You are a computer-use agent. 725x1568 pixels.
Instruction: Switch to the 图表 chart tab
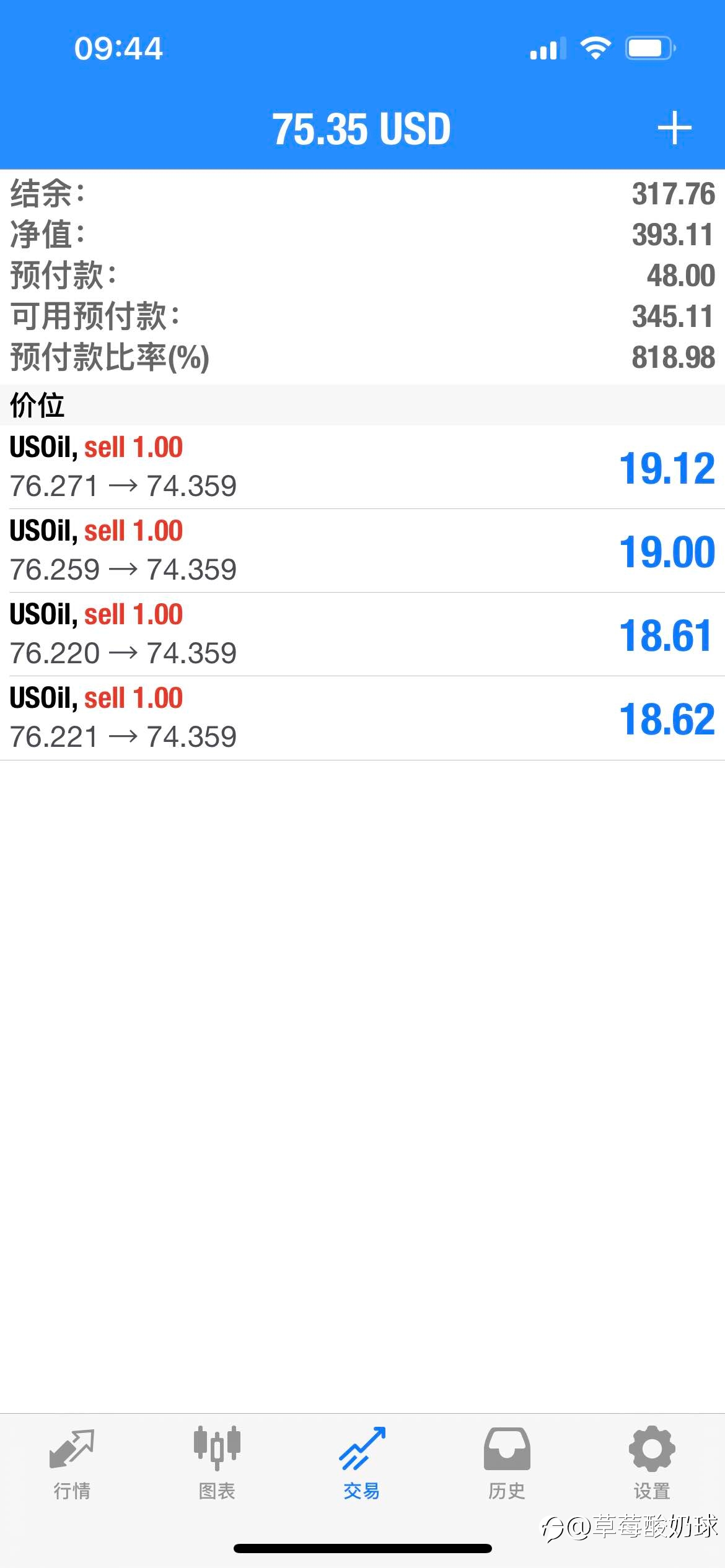coord(217,1464)
